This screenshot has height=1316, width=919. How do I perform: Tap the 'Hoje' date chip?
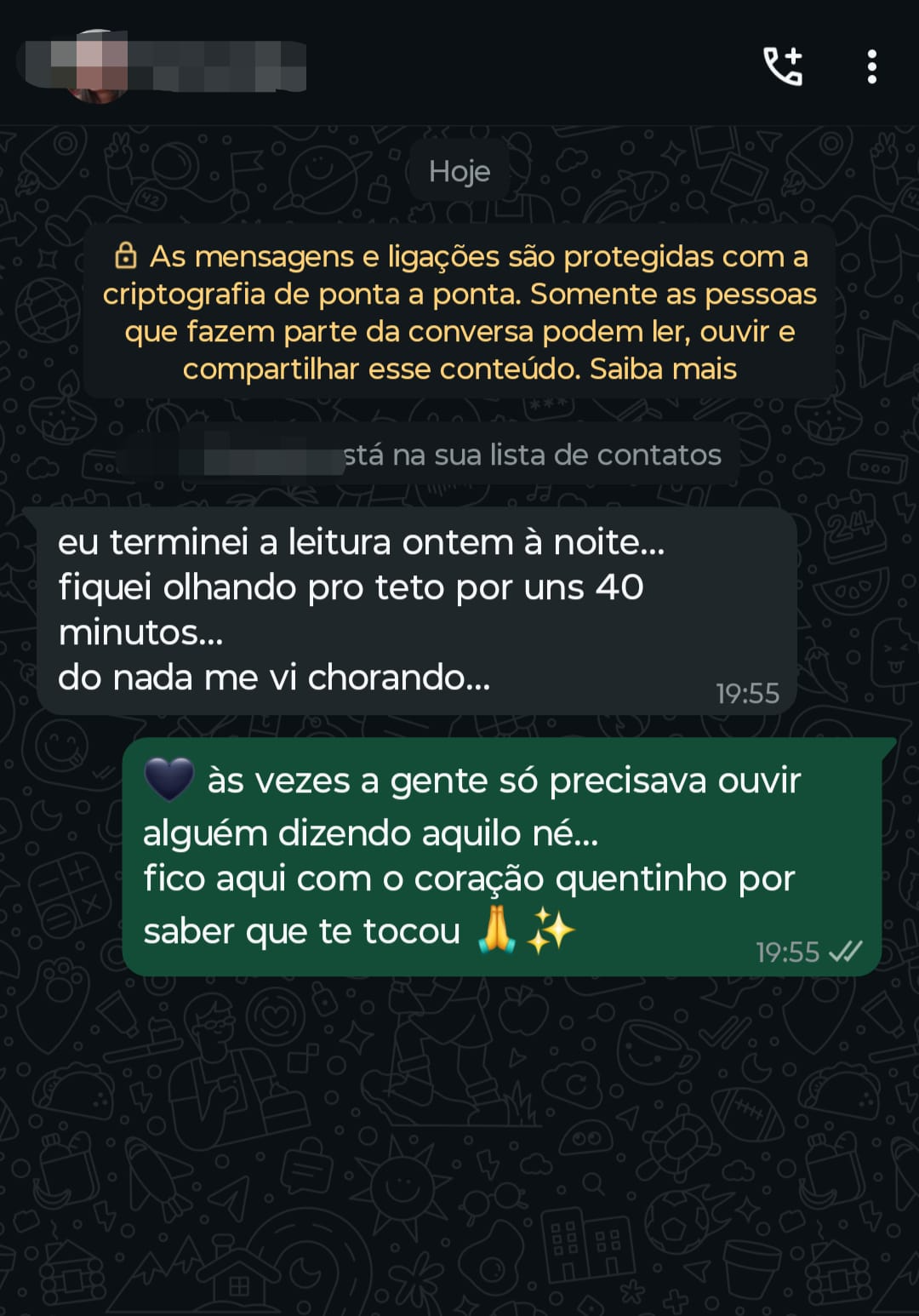[x=459, y=170]
